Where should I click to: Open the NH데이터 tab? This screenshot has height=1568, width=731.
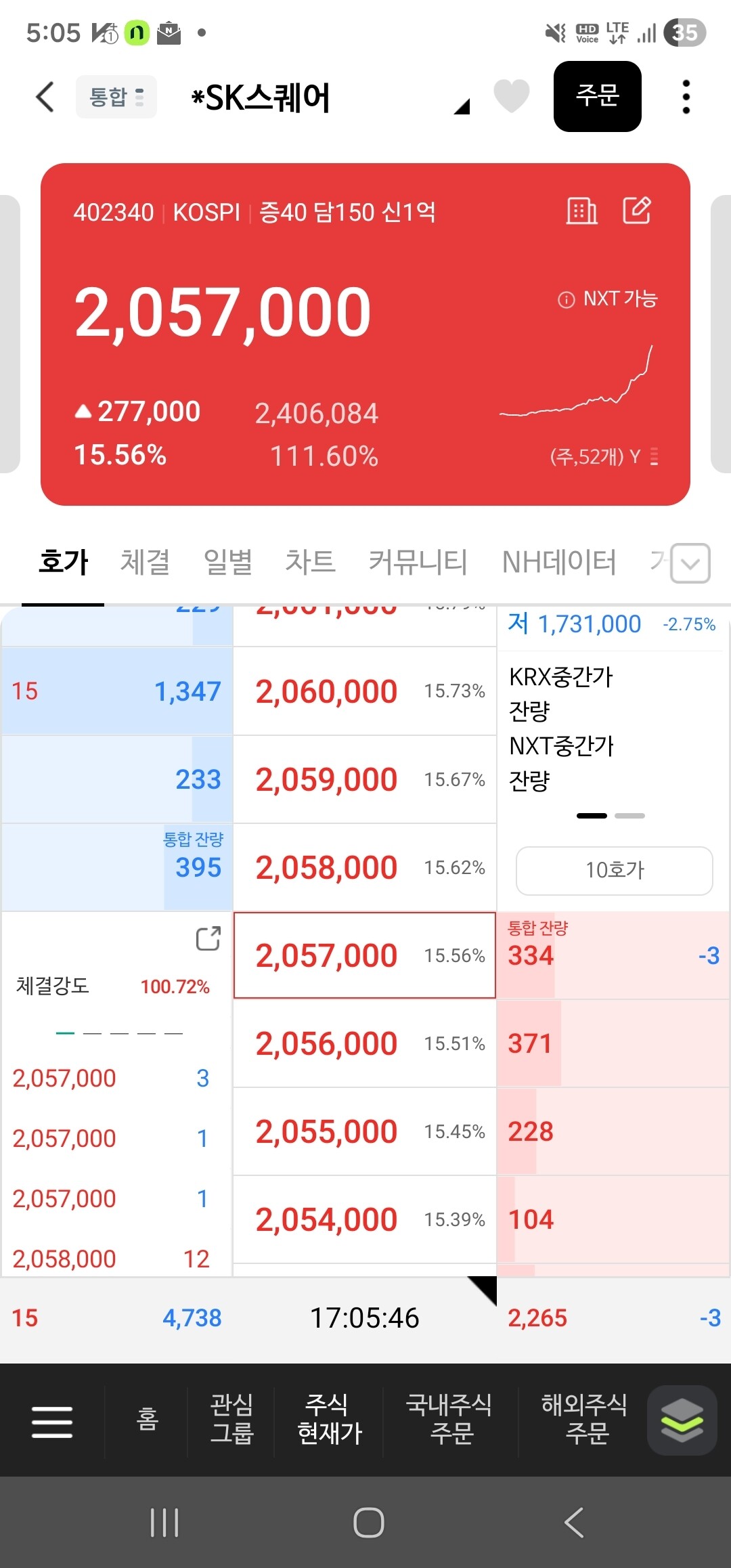pyautogui.click(x=559, y=562)
